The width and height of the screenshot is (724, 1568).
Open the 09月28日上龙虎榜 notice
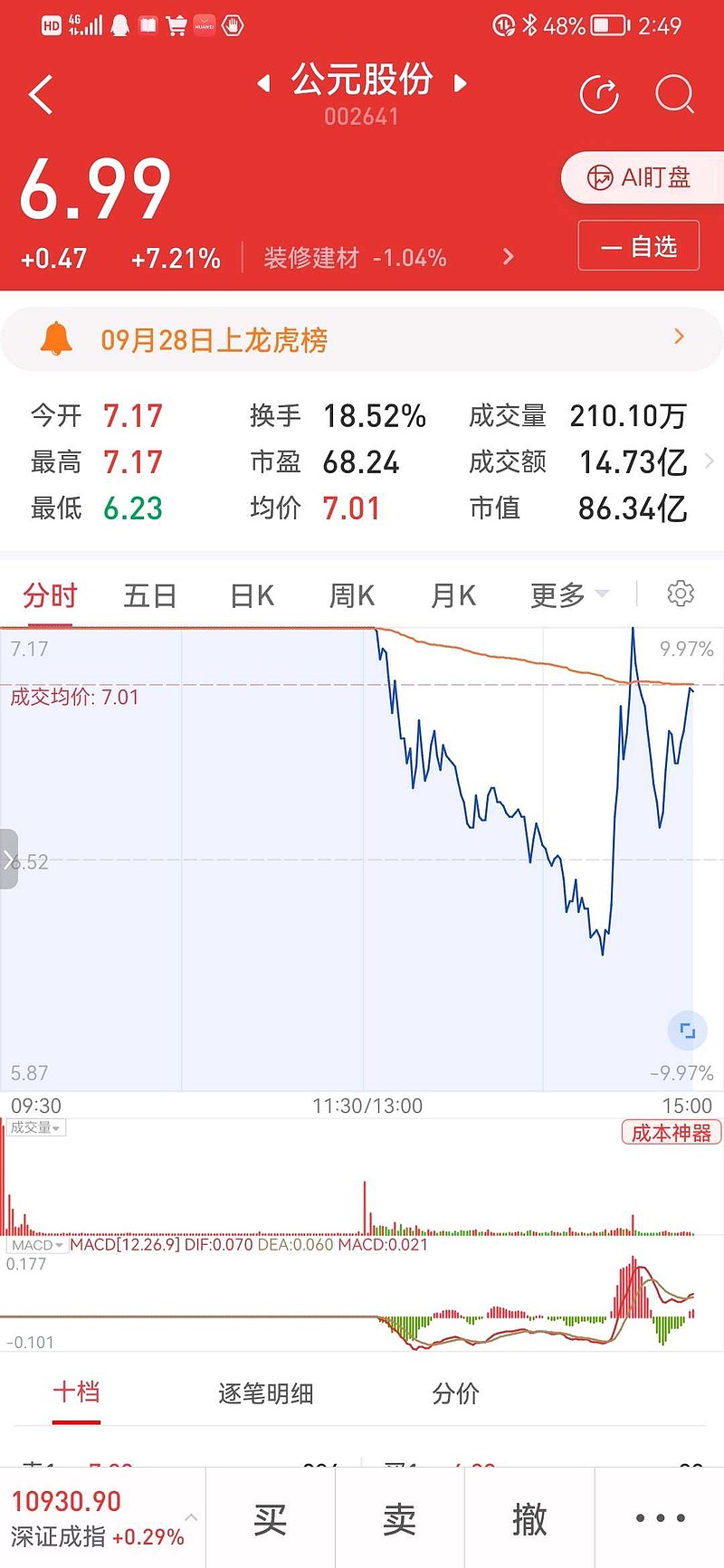[x=362, y=339]
